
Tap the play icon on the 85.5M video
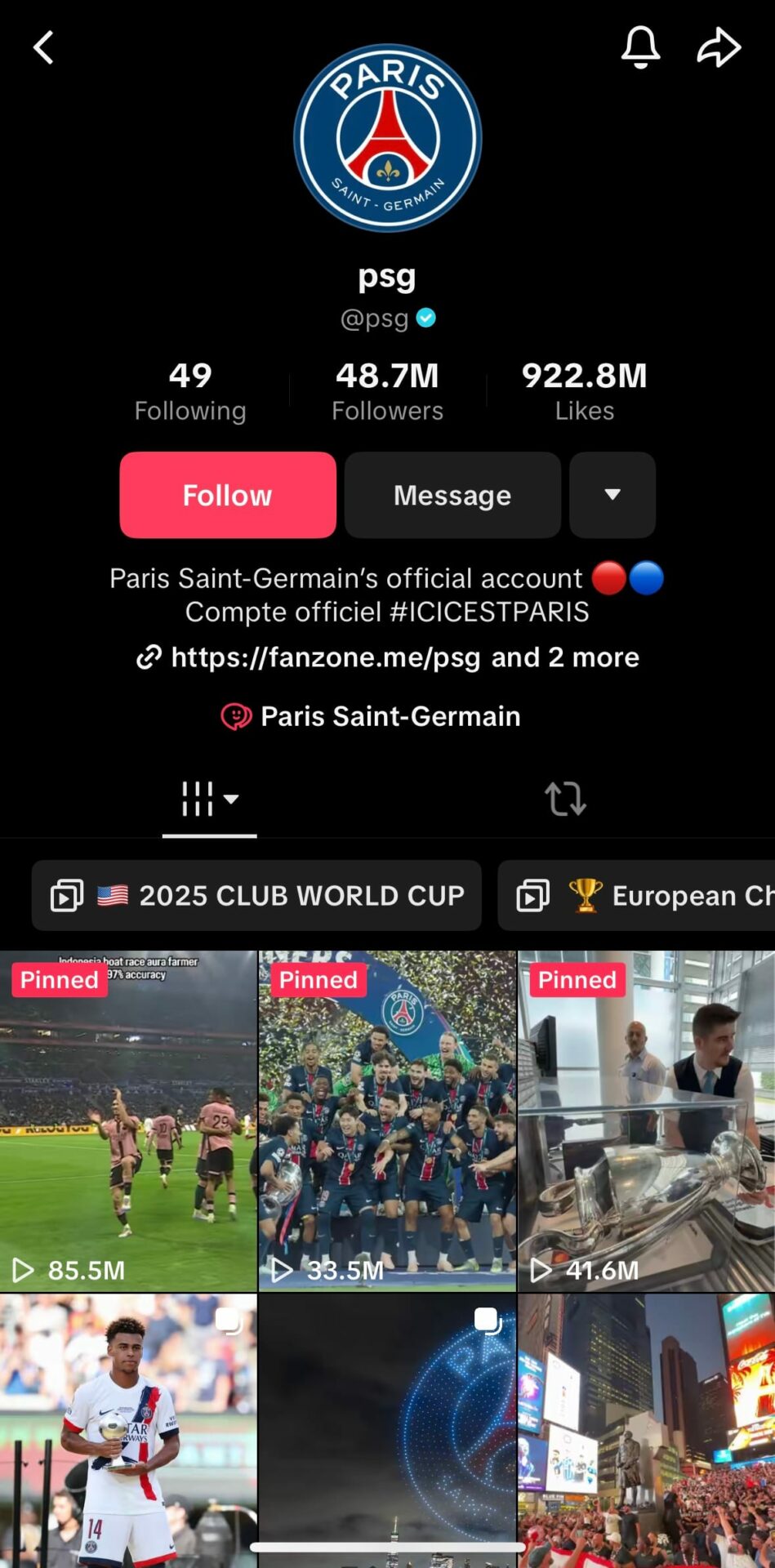24,1270
